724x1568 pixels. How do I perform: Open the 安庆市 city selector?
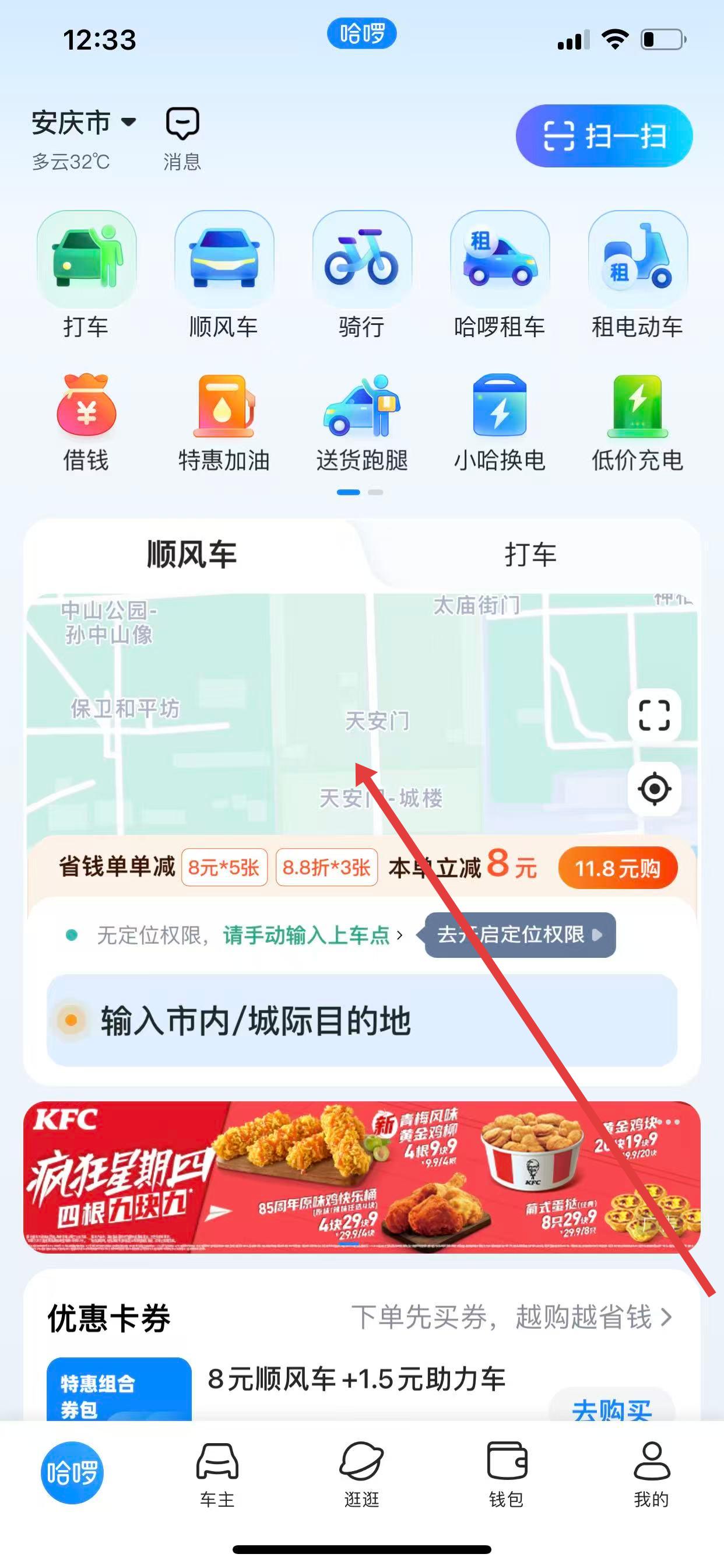coord(83,123)
